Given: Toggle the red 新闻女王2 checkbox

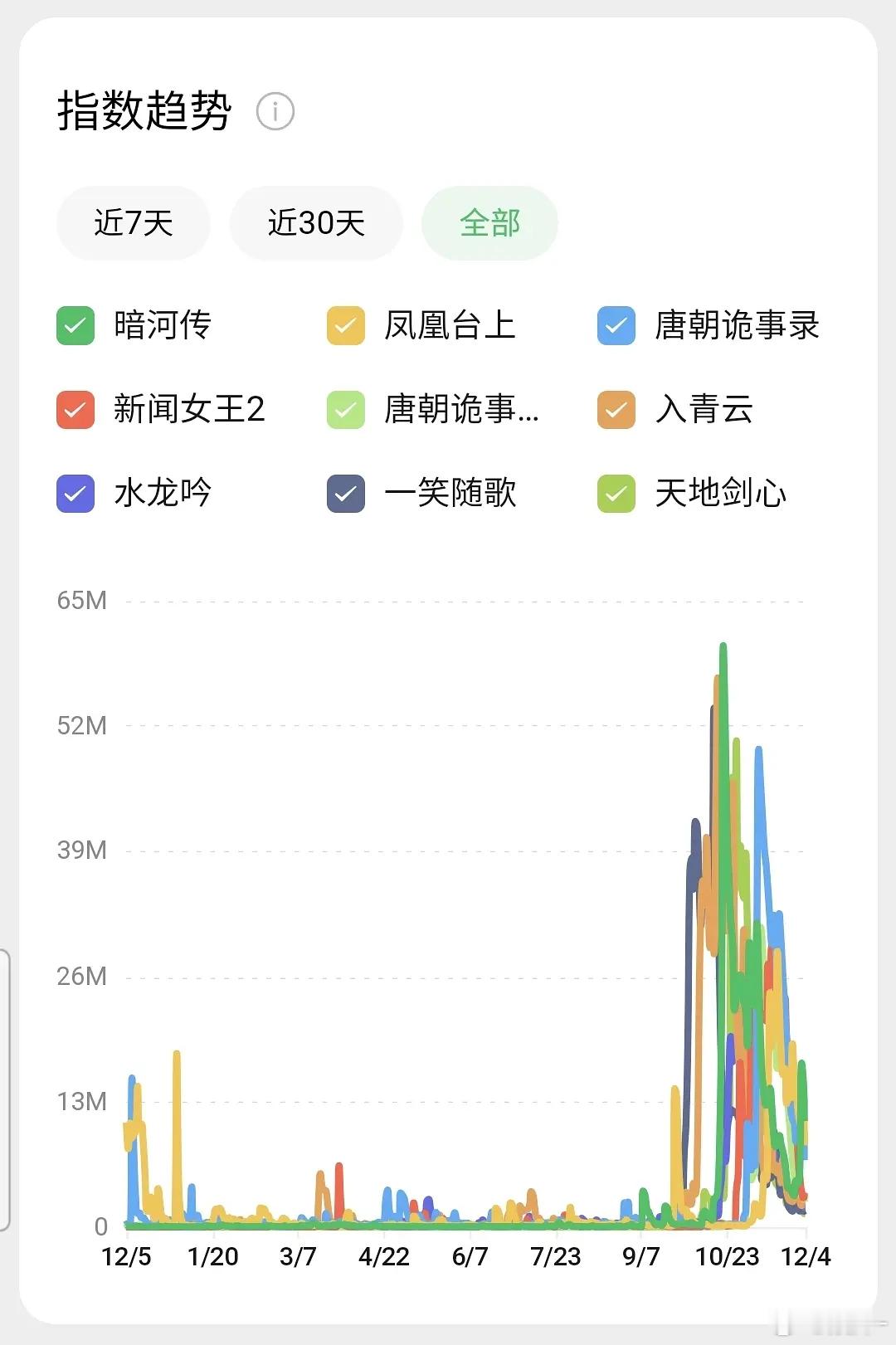Looking at the screenshot, I should pos(75,409).
